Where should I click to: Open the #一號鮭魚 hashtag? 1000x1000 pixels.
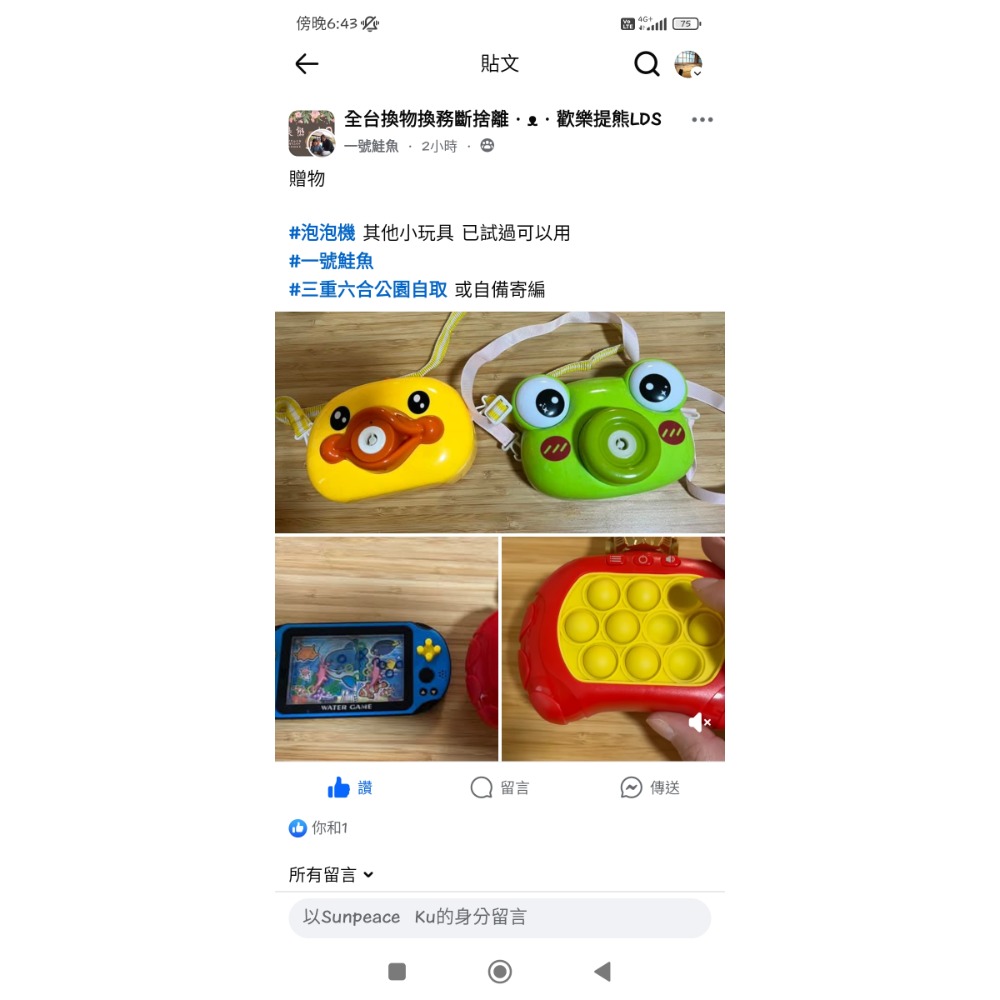click(x=331, y=261)
